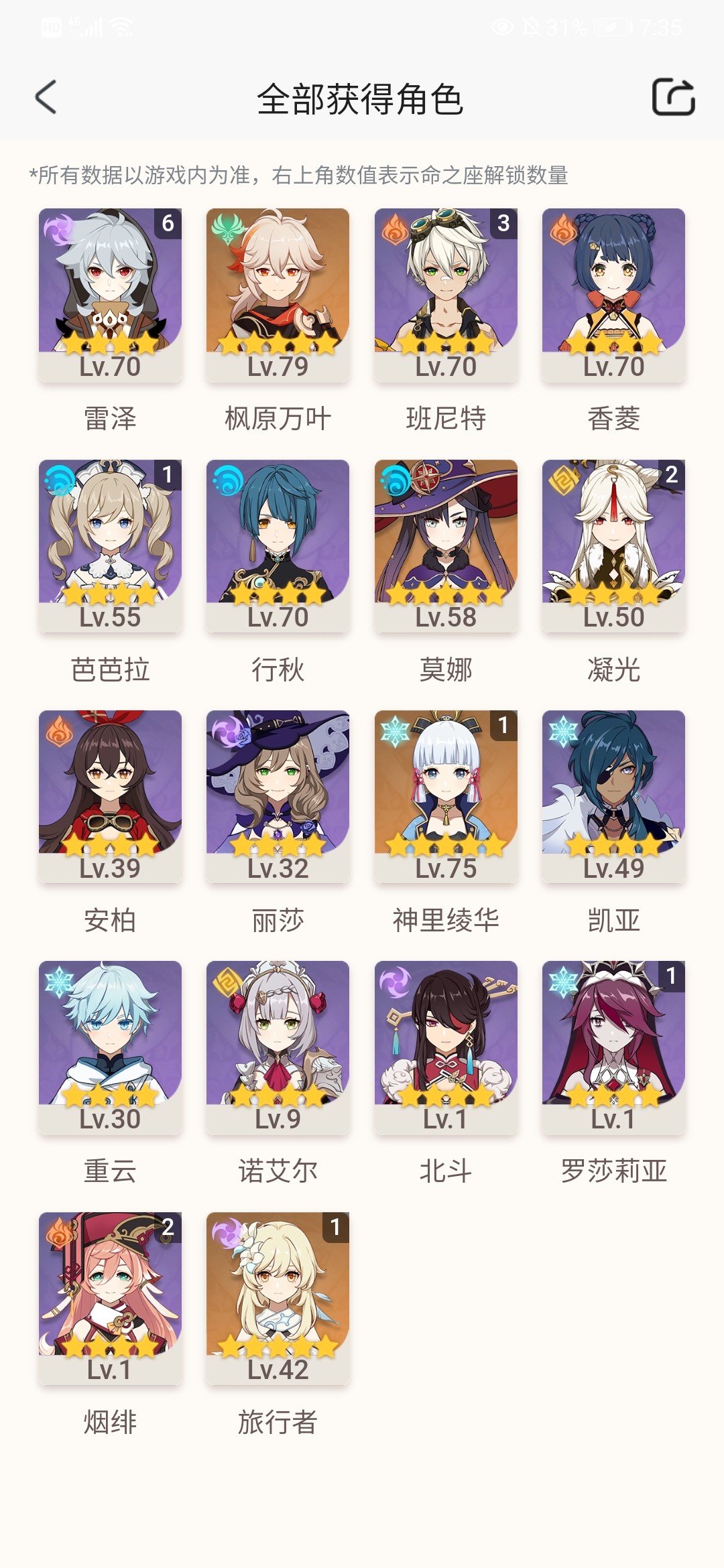View the 莫娜 character card
724x1568 pixels.
(x=446, y=545)
